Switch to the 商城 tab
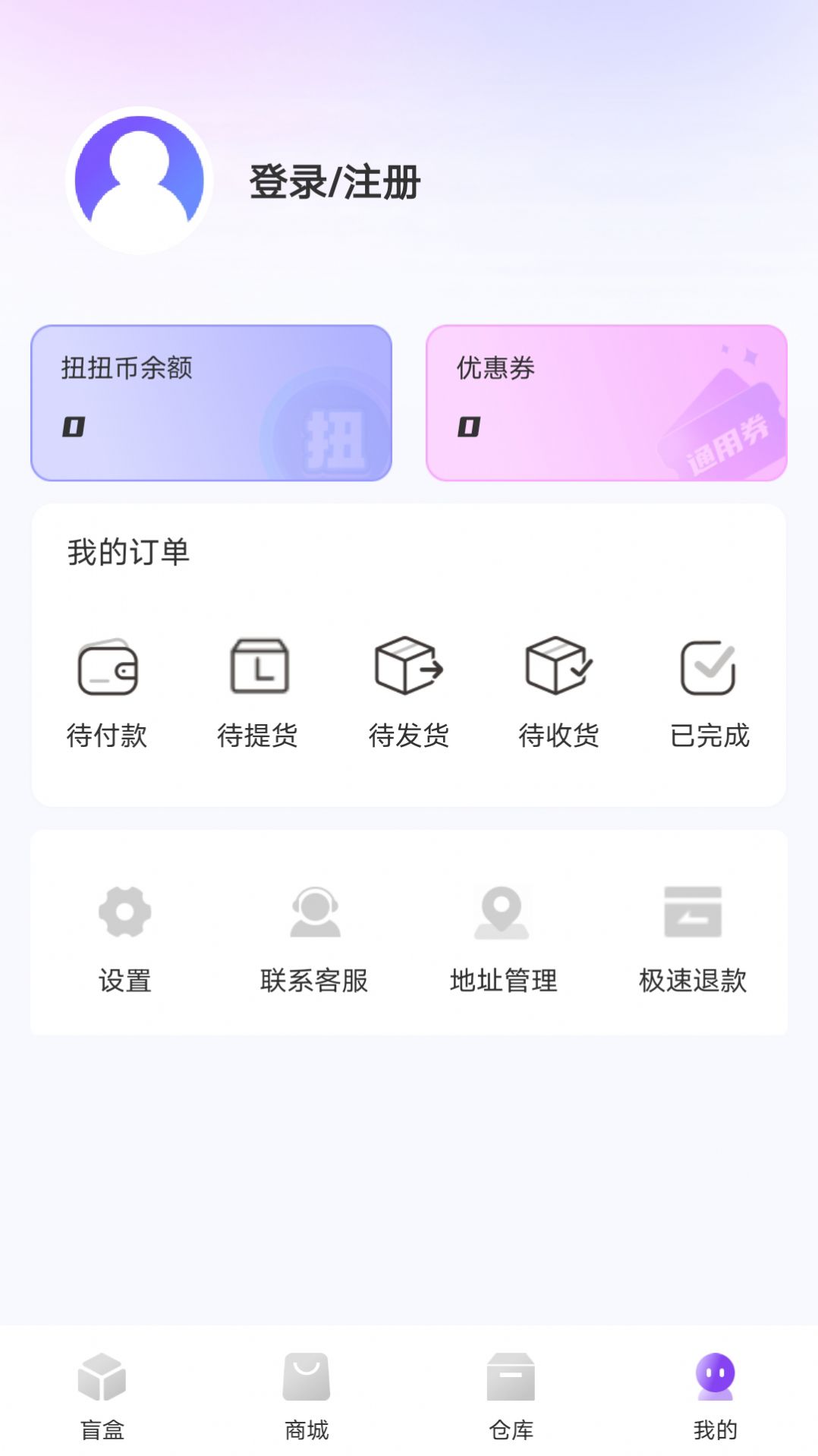 (x=307, y=1404)
